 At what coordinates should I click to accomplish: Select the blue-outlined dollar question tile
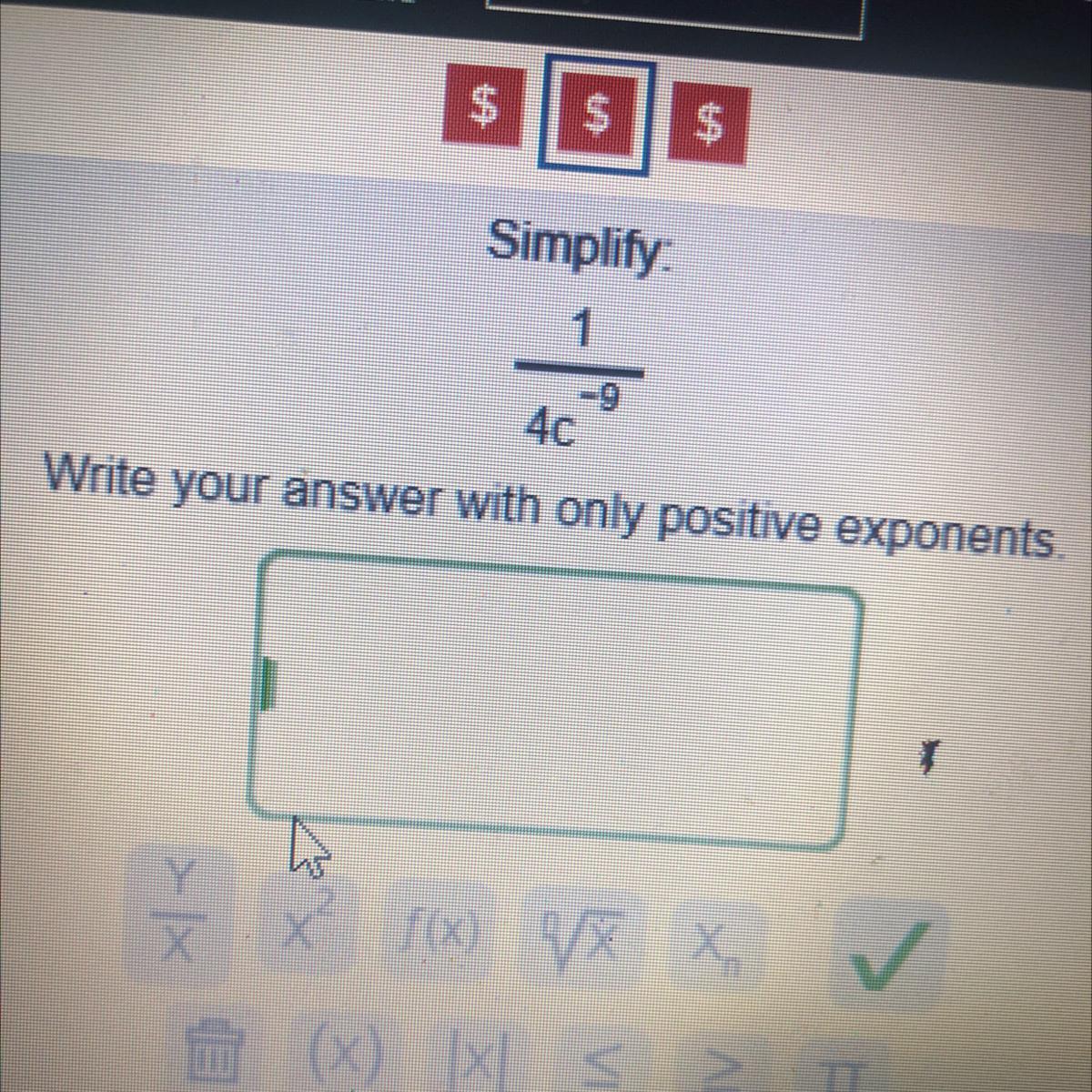click(x=595, y=116)
